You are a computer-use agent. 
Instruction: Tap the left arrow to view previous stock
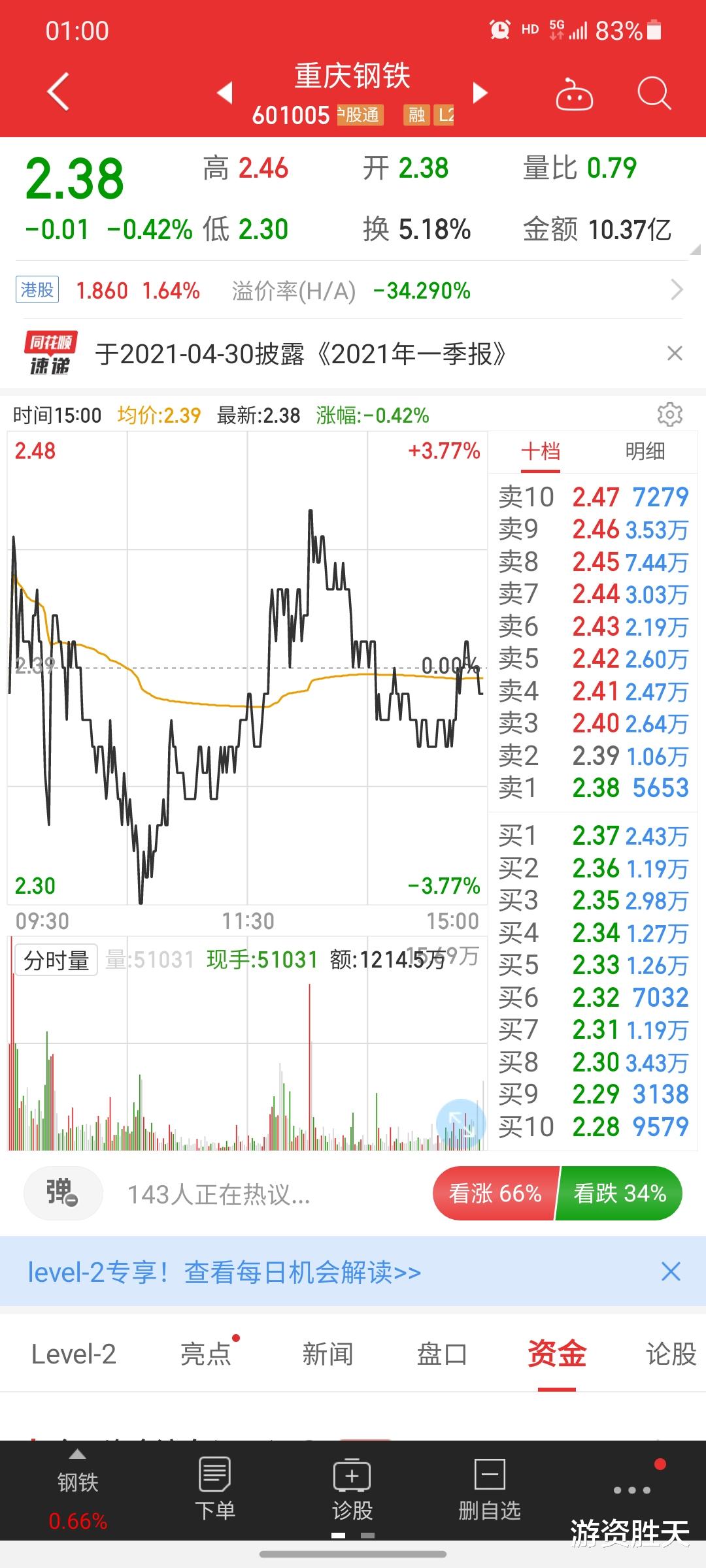click(x=226, y=93)
